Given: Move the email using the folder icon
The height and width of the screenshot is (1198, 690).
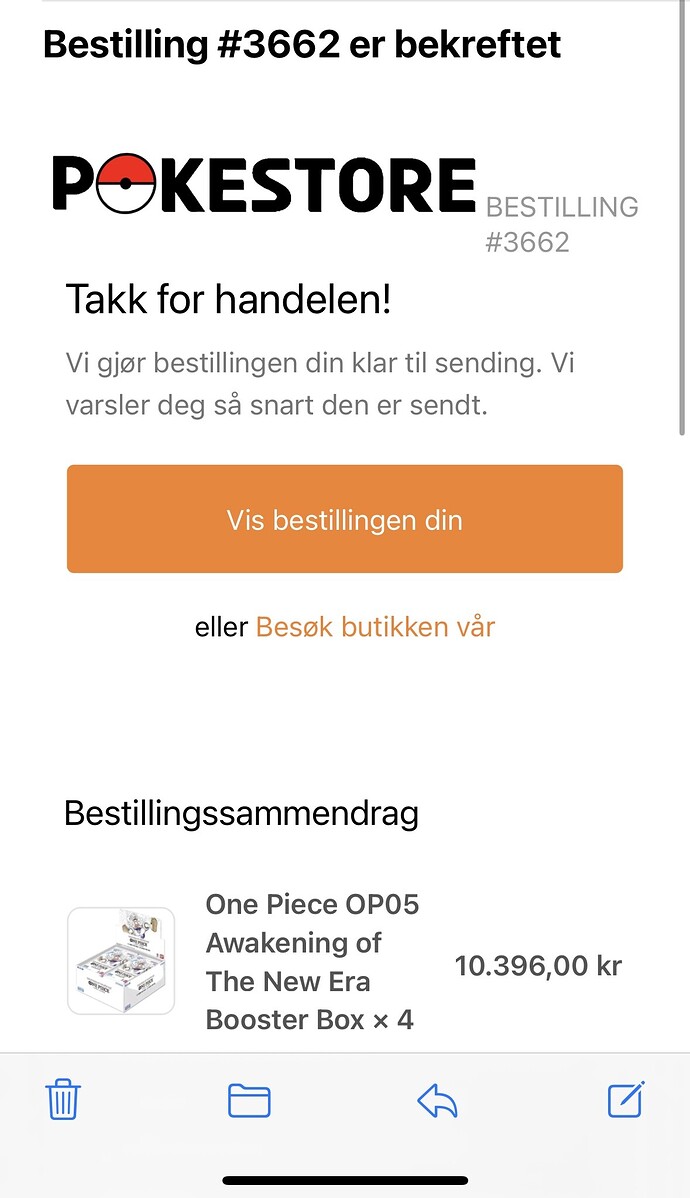Looking at the screenshot, I should coord(249,1101).
